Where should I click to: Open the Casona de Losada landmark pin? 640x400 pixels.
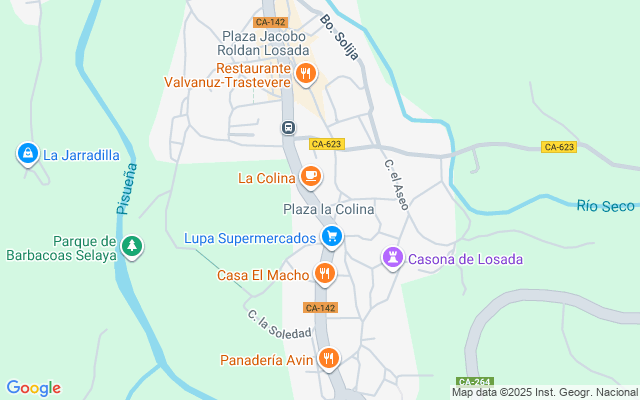pos(393,258)
